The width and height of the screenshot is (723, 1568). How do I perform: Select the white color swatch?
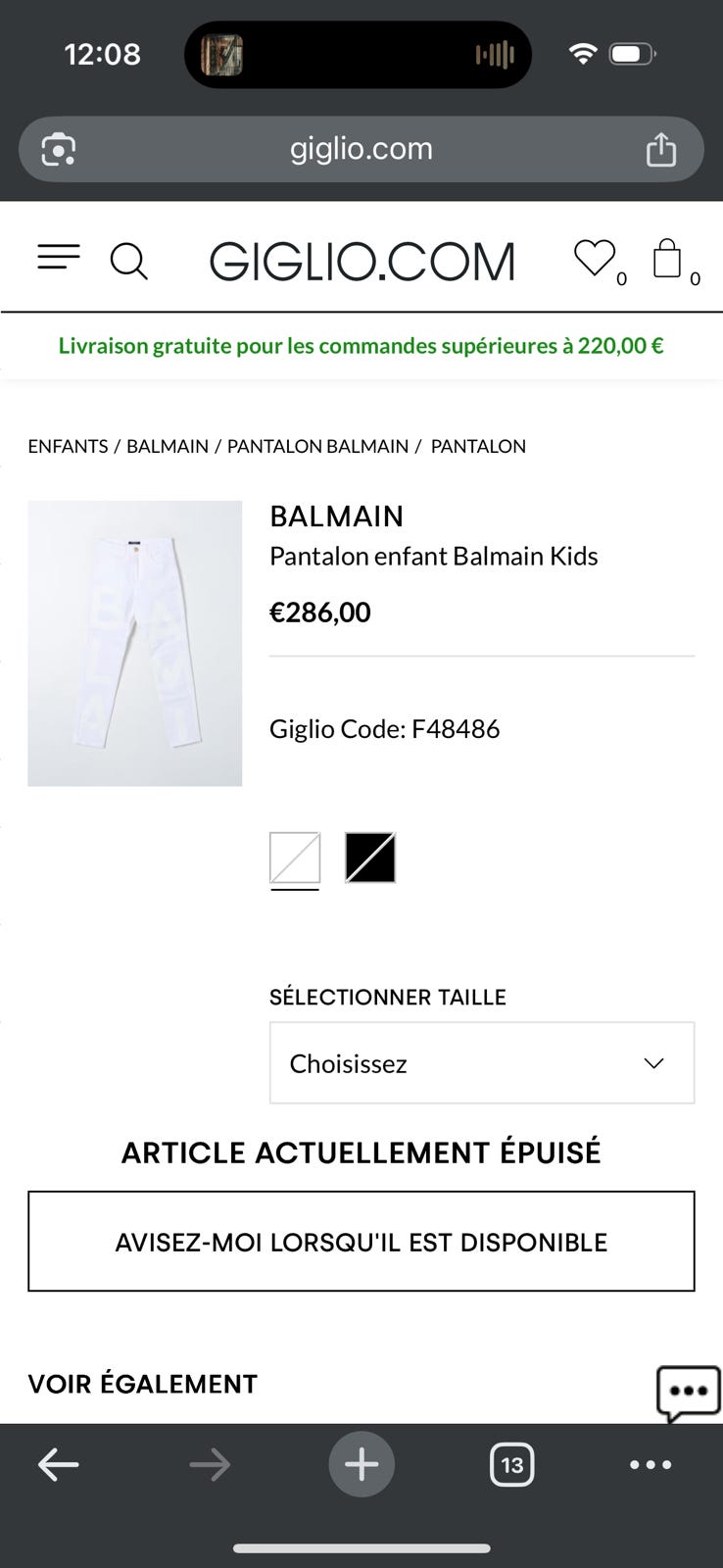294,857
